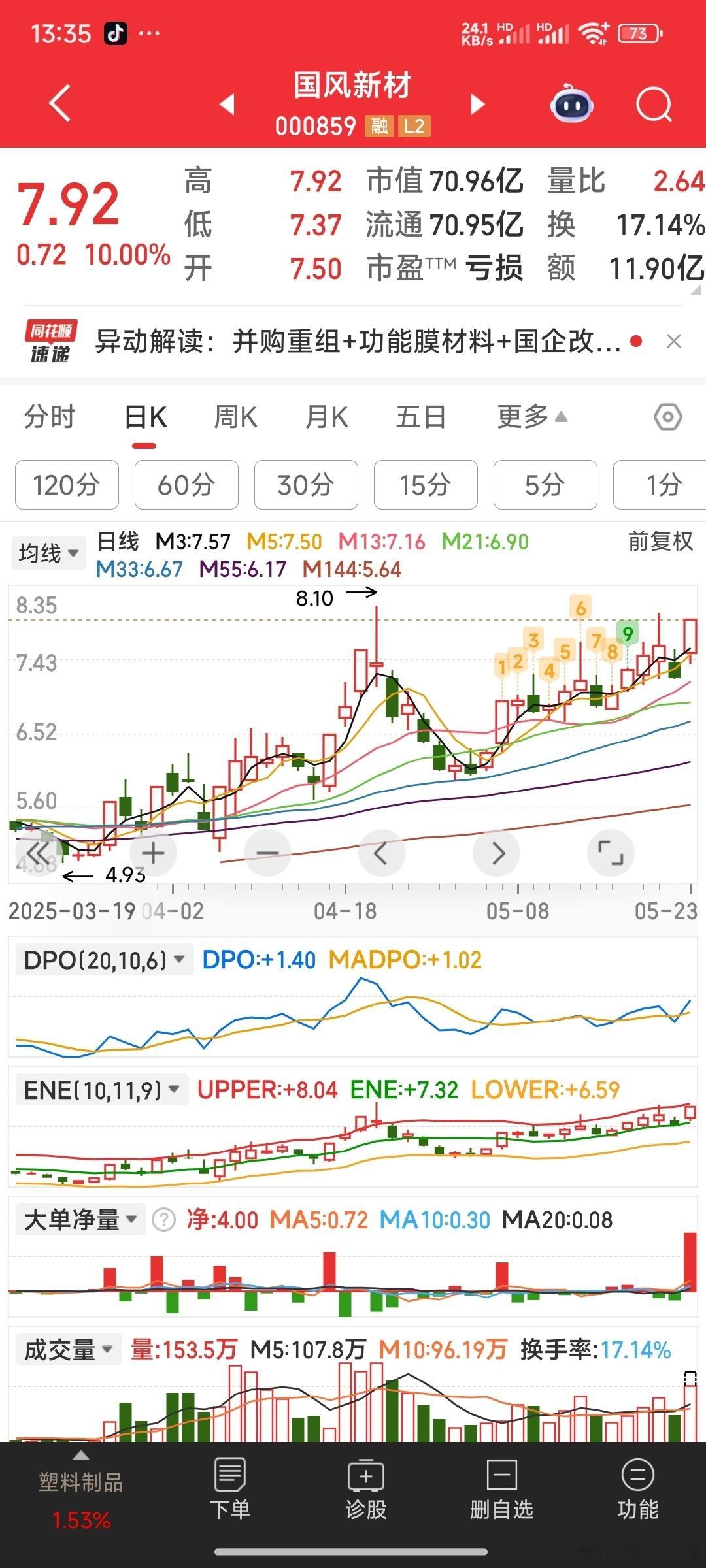Open the search magnifier icon
The image size is (706, 1568).
[654, 104]
